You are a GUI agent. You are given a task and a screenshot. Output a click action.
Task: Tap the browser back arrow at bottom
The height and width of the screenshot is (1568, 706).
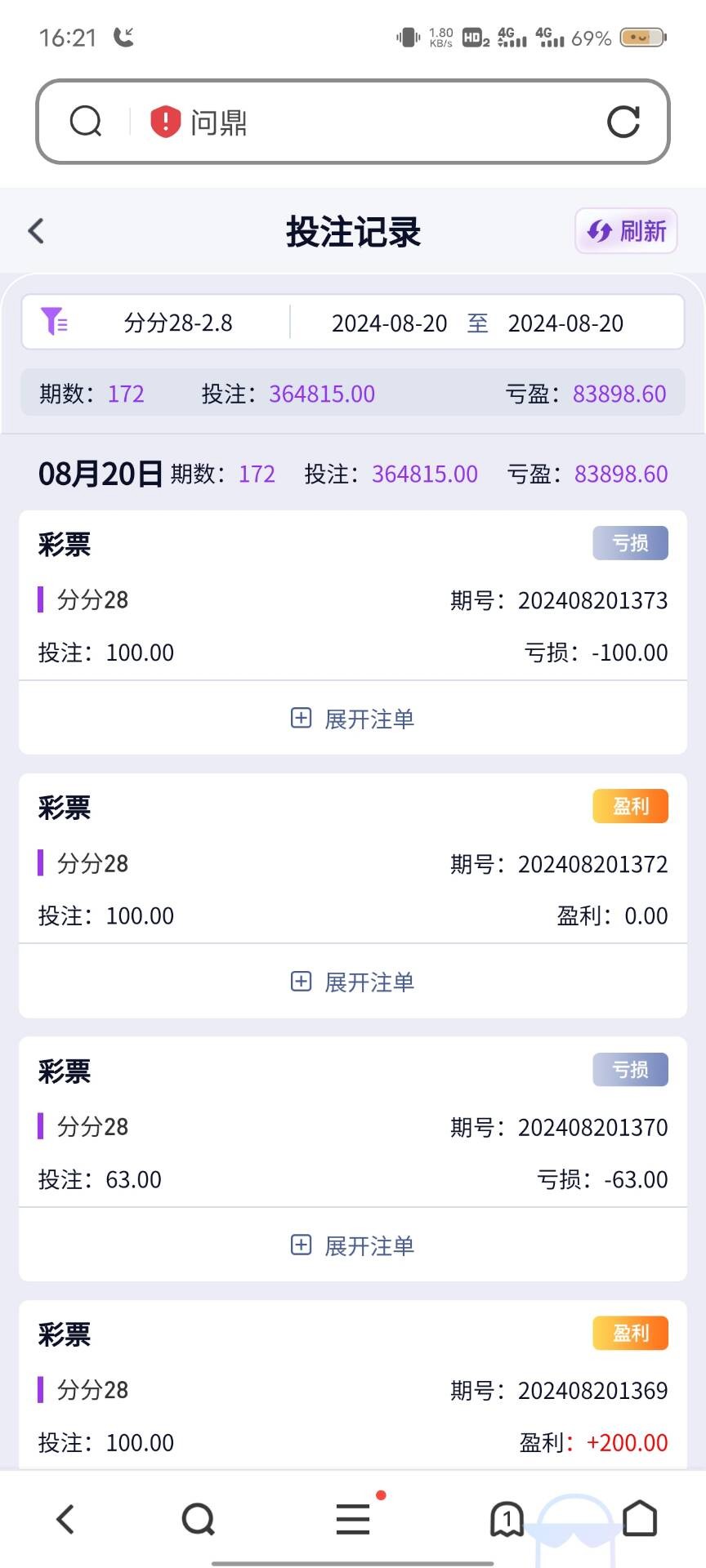(65, 1519)
